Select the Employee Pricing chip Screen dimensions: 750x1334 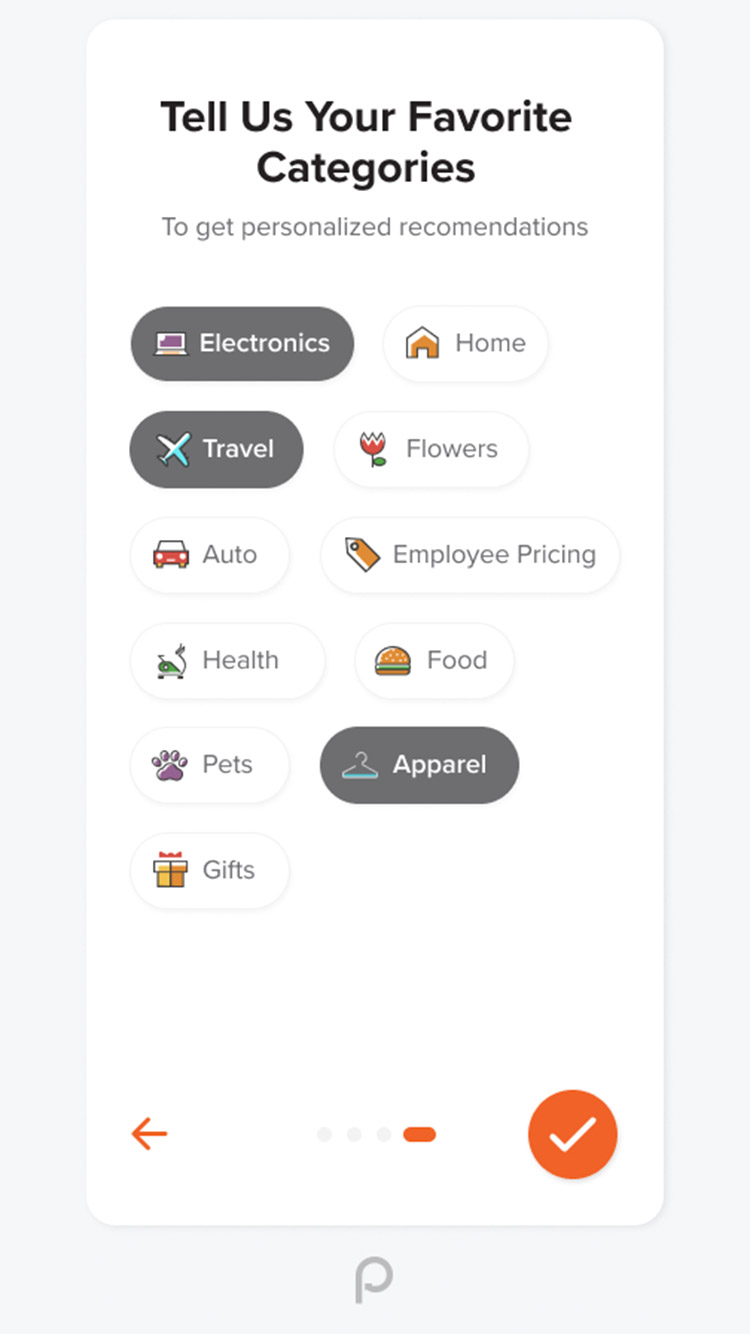pyautogui.click(x=470, y=555)
